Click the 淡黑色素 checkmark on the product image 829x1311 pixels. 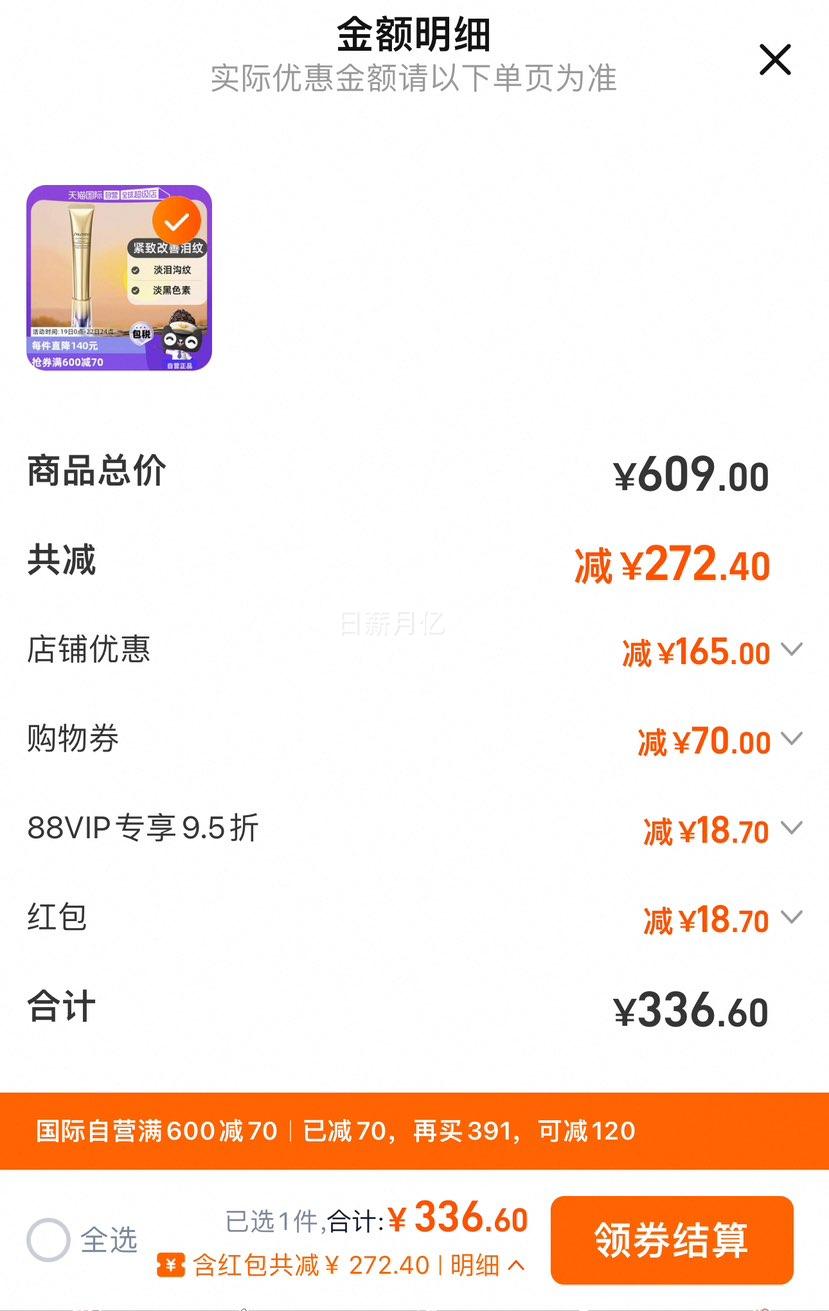136,290
